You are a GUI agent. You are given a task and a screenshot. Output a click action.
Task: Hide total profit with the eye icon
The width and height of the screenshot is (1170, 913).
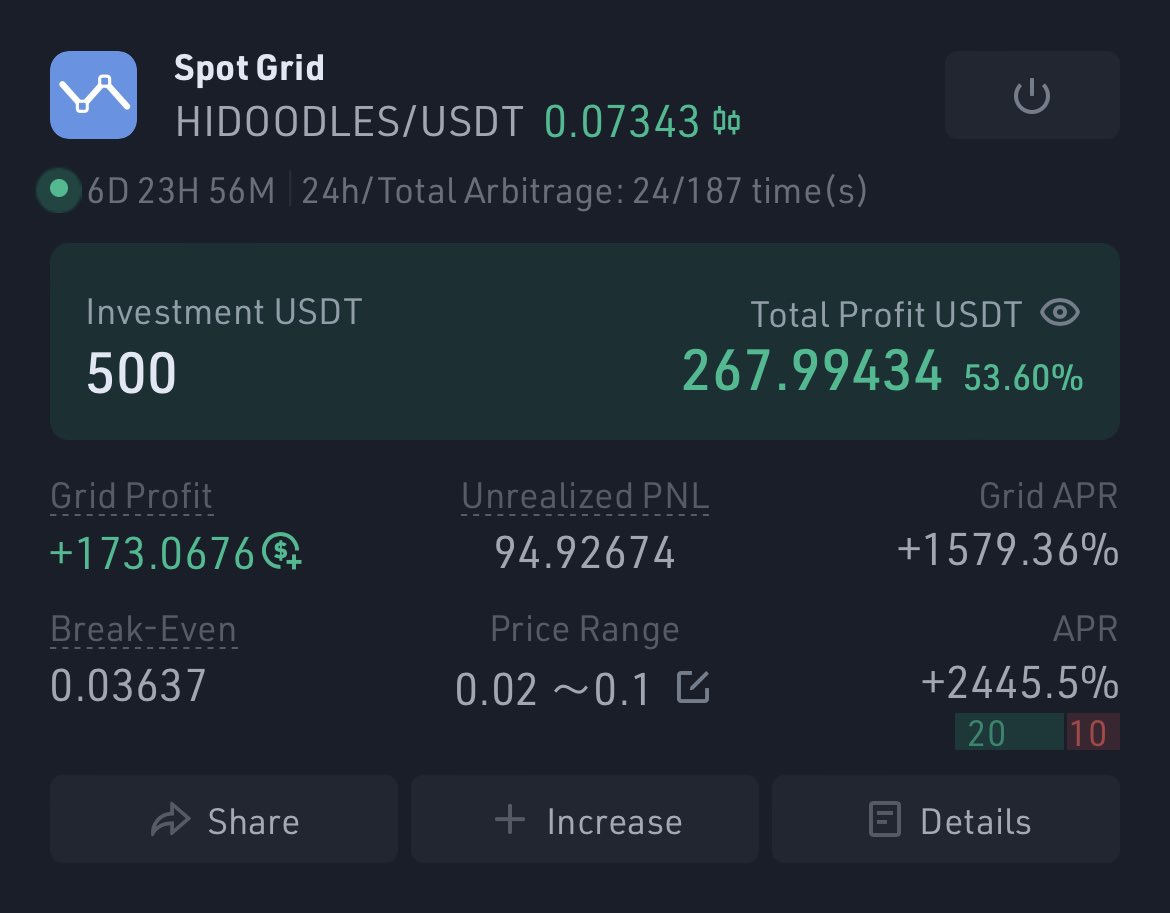1060,313
